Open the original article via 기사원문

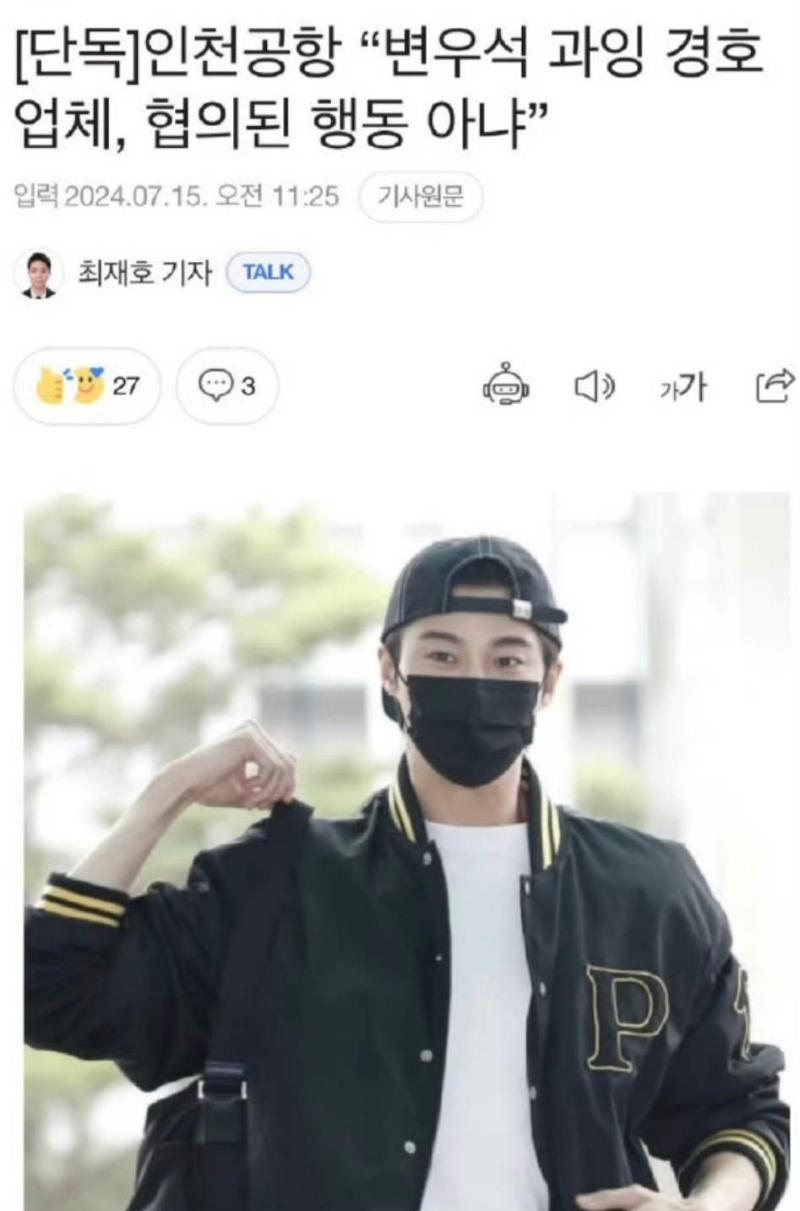coord(420,197)
